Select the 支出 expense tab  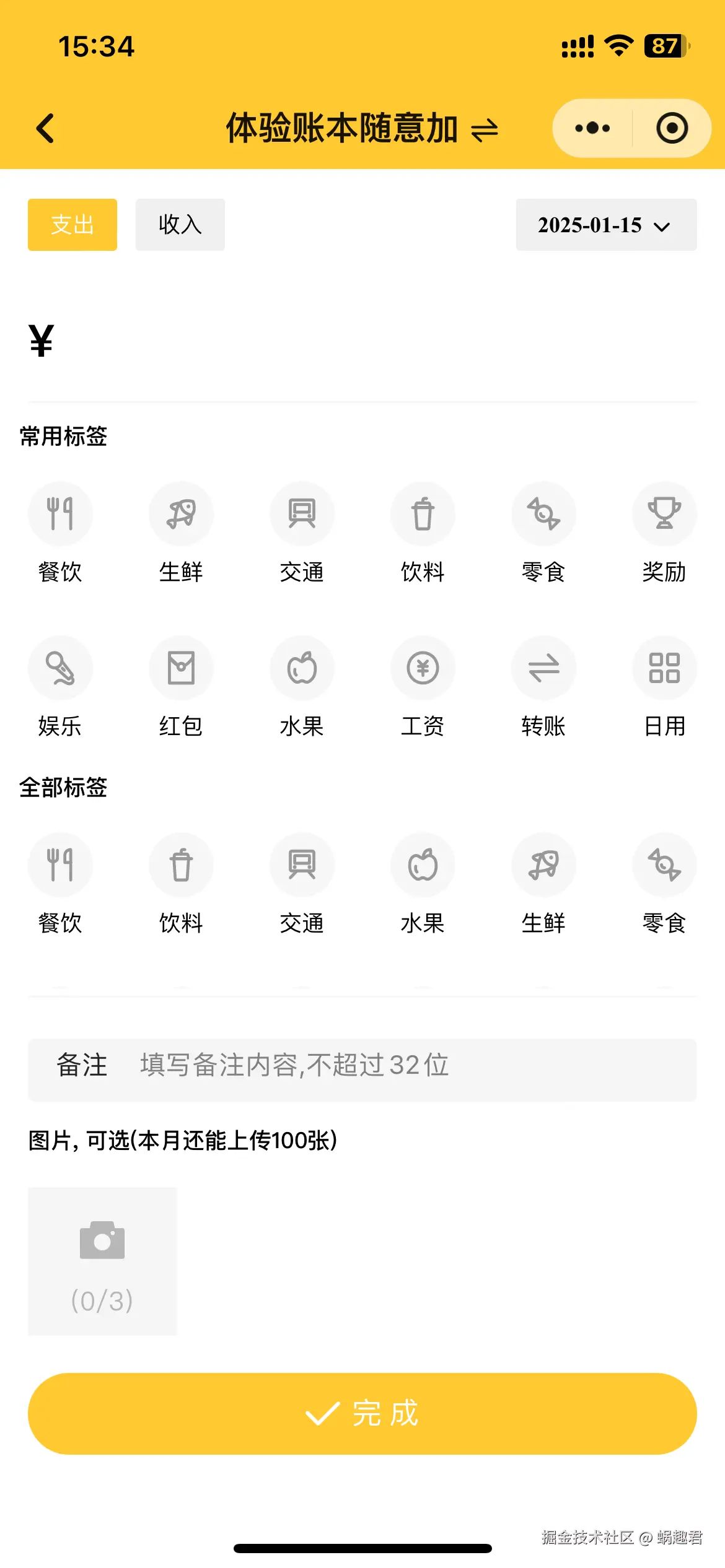point(72,224)
